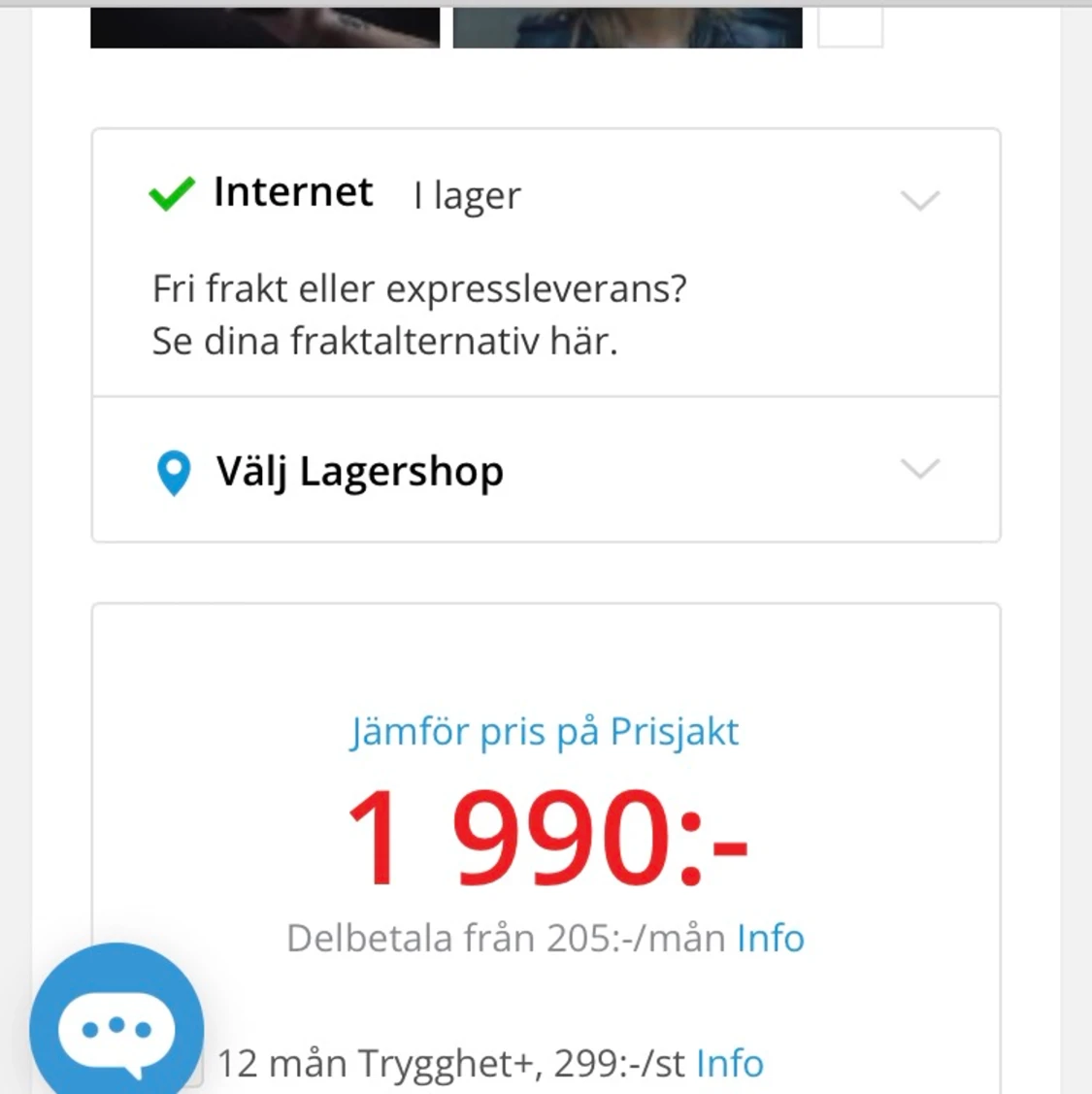The width and height of the screenshot is (1092, 1094).
Task: Expand the Internet delivery section chevron
Action: tap(919, 200)
